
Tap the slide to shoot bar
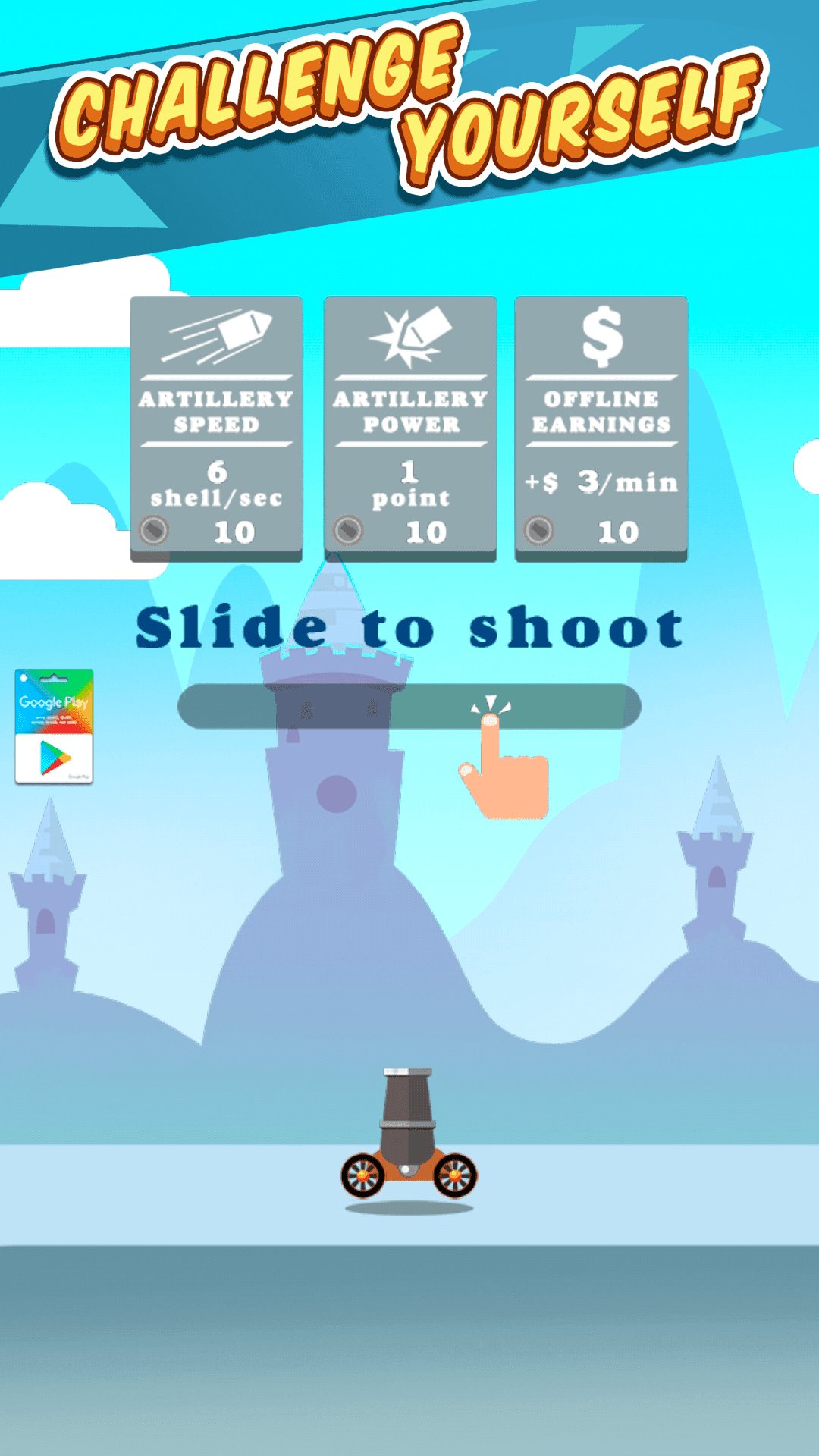(x=409, y=707)
